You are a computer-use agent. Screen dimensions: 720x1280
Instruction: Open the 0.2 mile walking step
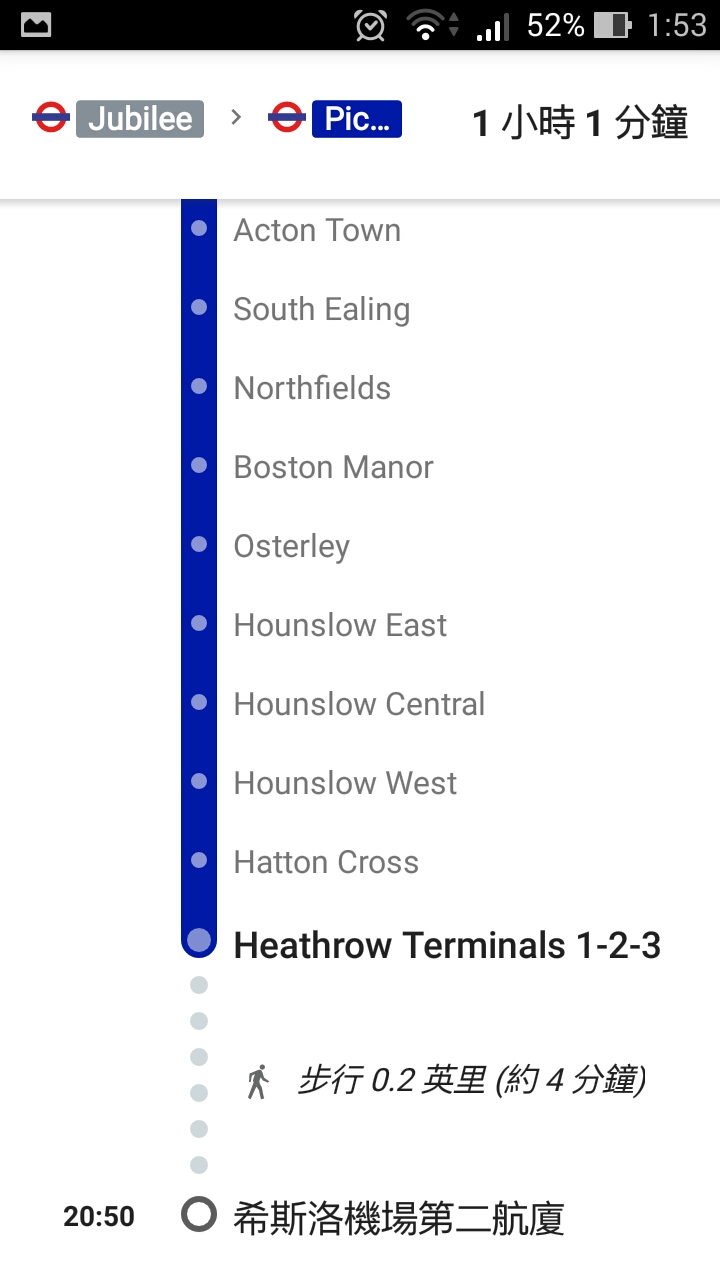coord(470,1080)
